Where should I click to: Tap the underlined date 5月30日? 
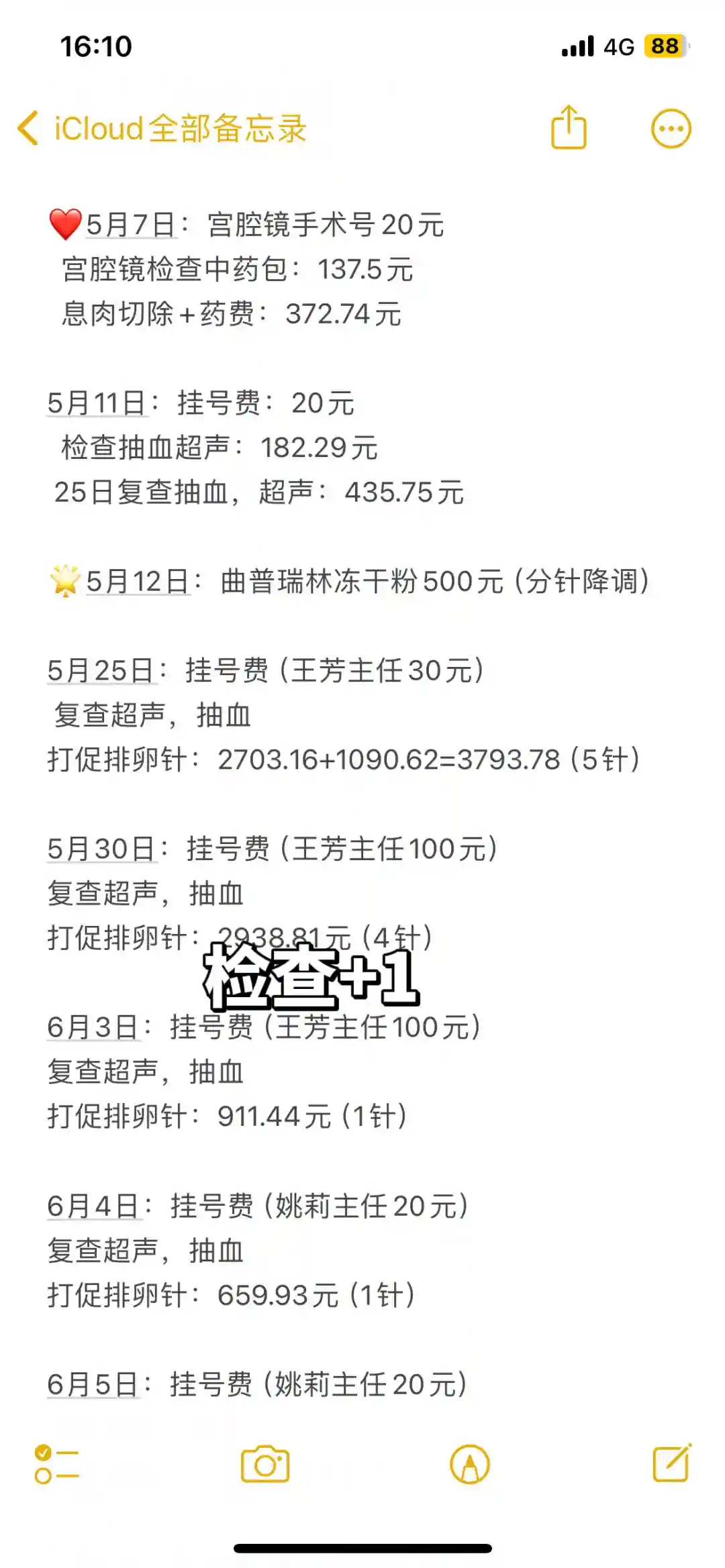tap(101, 849)
